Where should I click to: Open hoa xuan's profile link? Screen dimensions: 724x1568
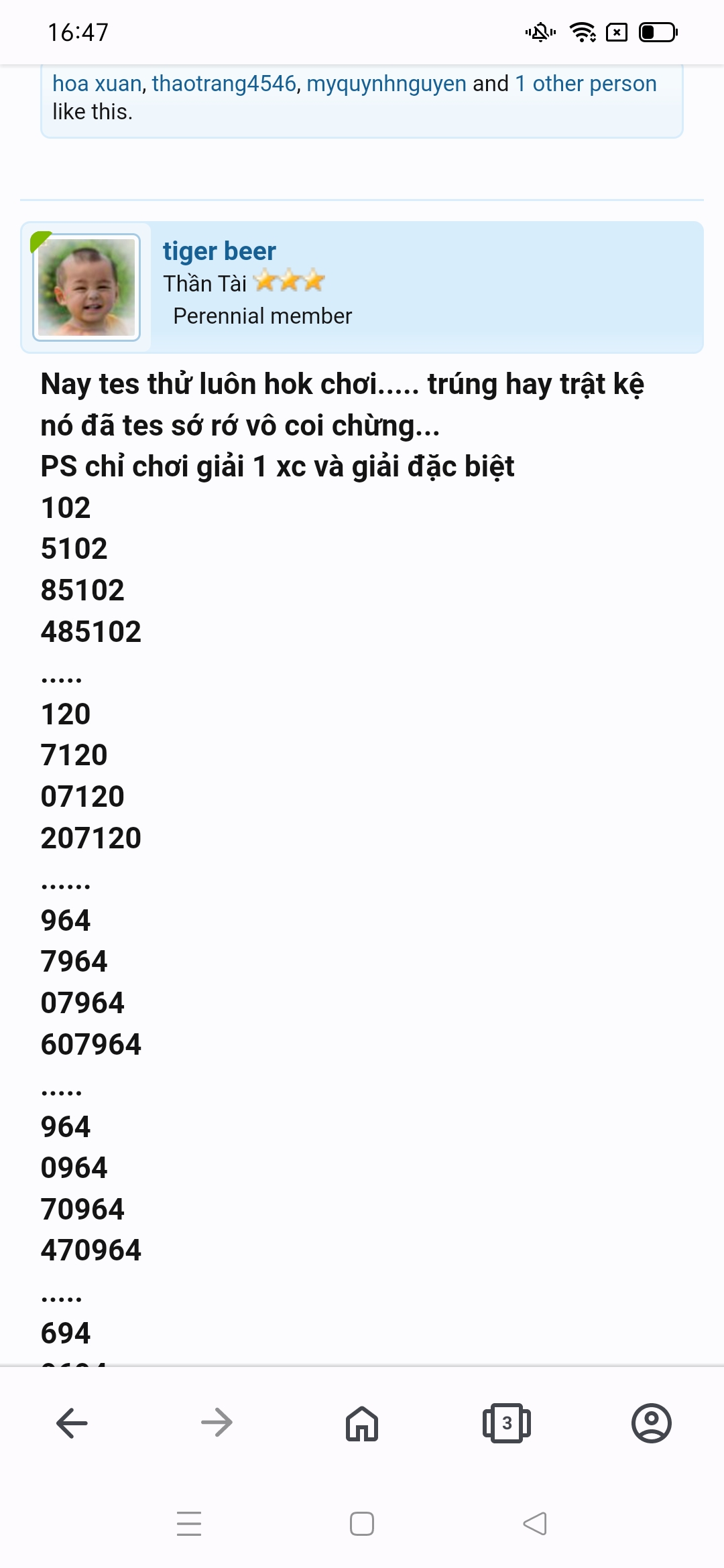pyautogui.click(x=97, y=84)
